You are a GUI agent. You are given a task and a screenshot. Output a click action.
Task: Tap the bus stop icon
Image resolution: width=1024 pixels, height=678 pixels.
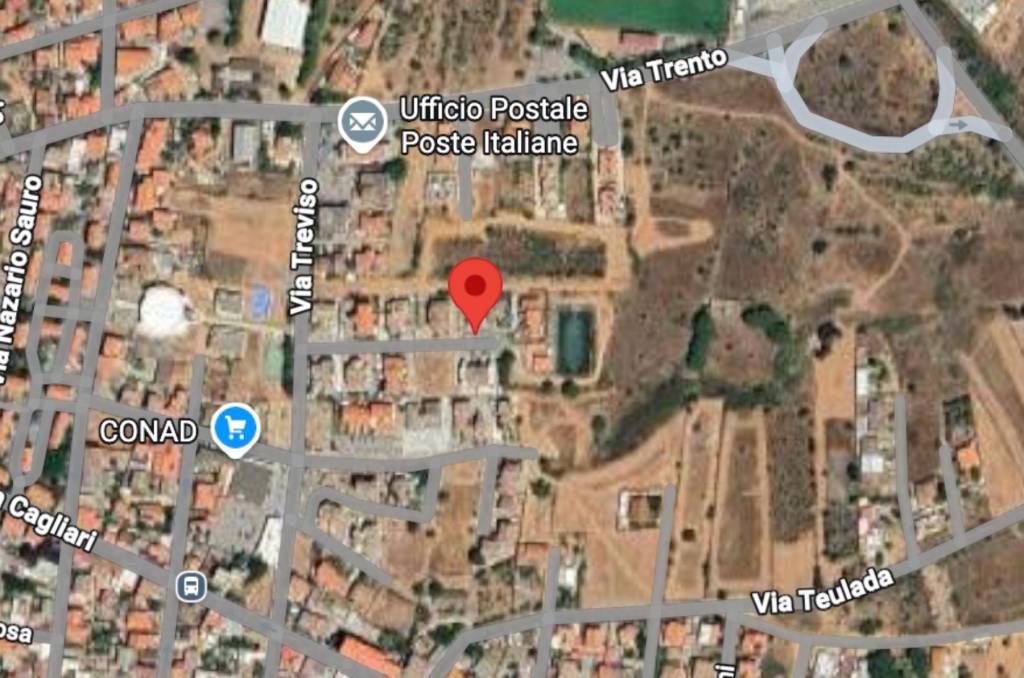point(191,586)
